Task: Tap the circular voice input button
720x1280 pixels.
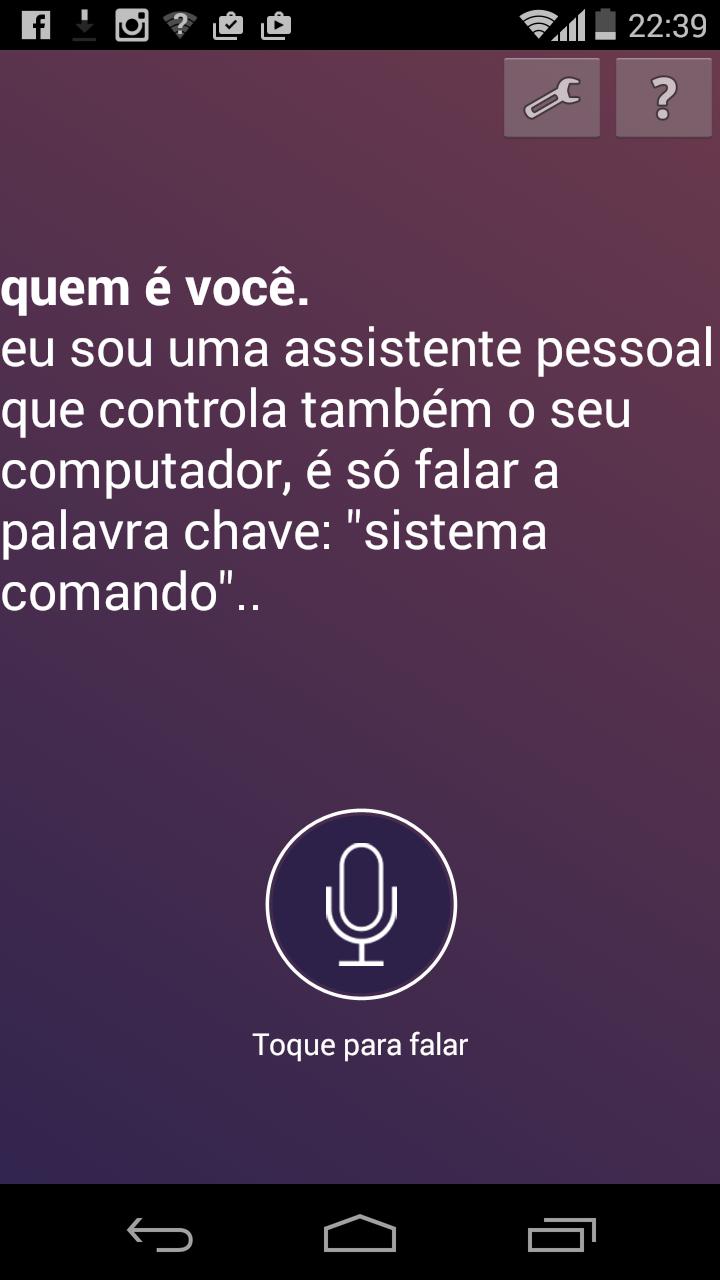Action: (x=361, y=903)
